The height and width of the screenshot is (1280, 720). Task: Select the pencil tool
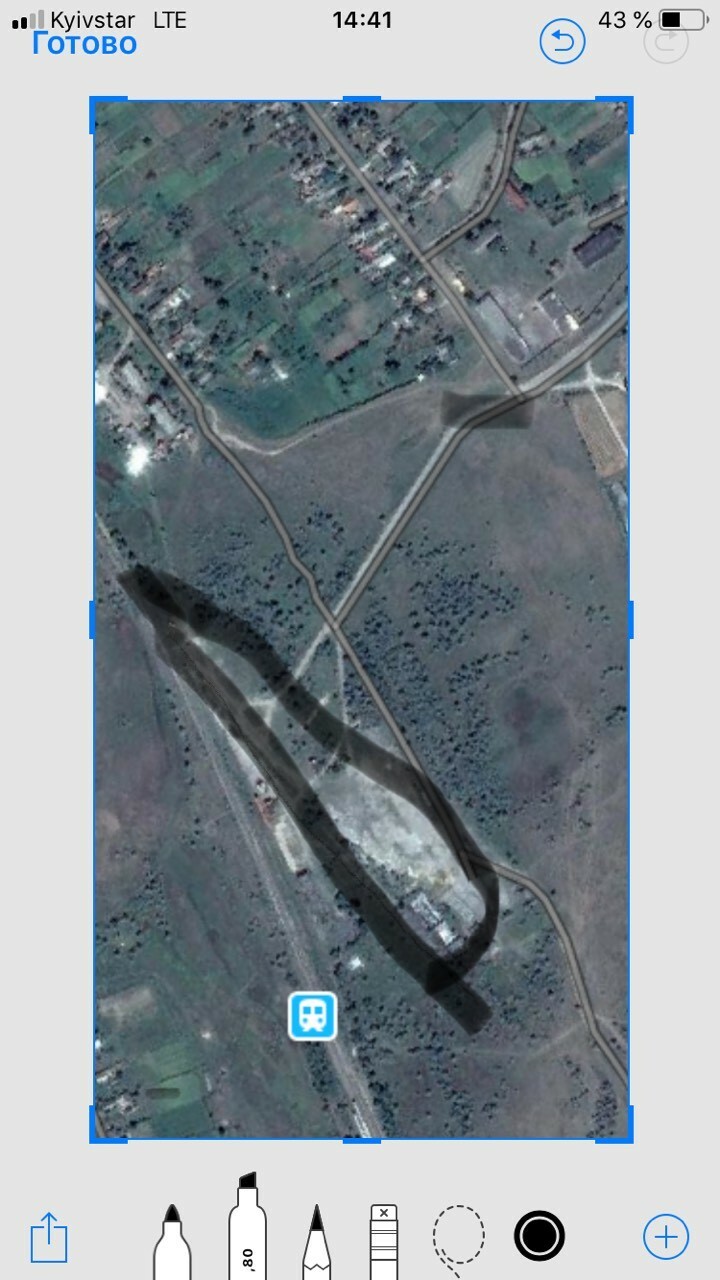click(316, 1243)
